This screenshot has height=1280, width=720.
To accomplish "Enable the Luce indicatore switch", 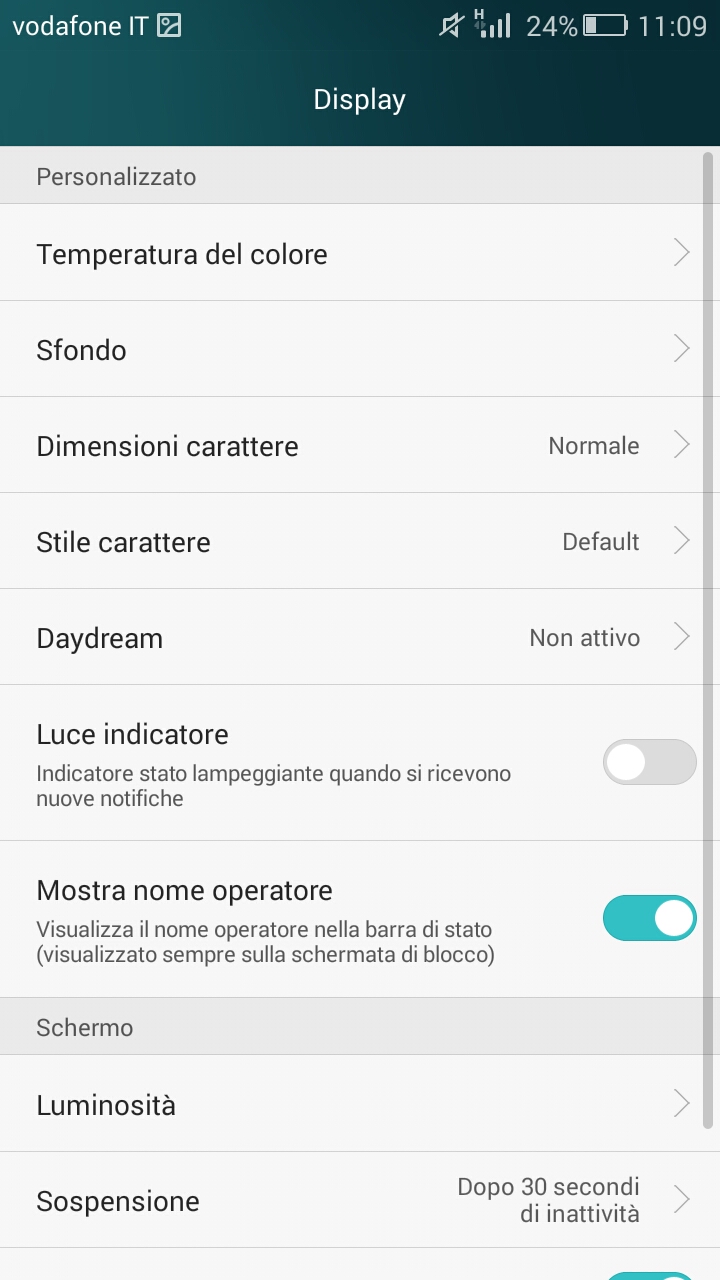I will click(x=649, y=763).
